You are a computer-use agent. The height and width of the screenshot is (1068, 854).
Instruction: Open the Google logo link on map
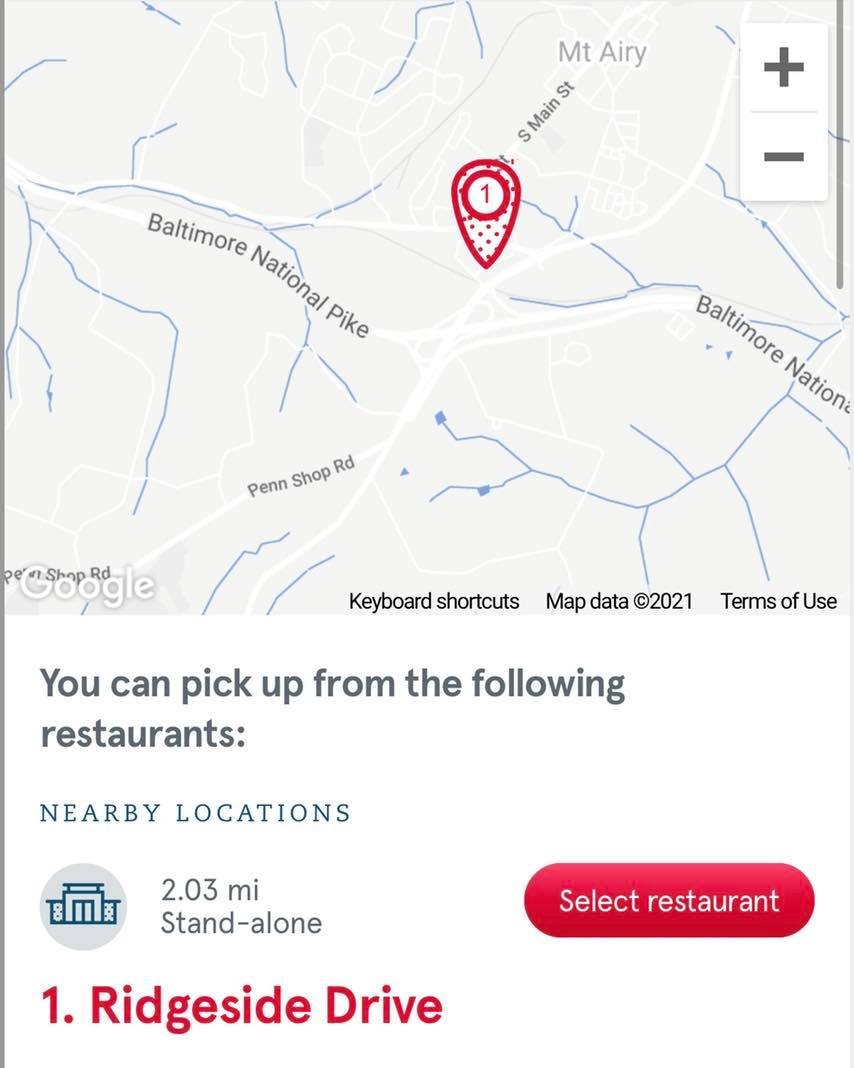click(88, 586)
